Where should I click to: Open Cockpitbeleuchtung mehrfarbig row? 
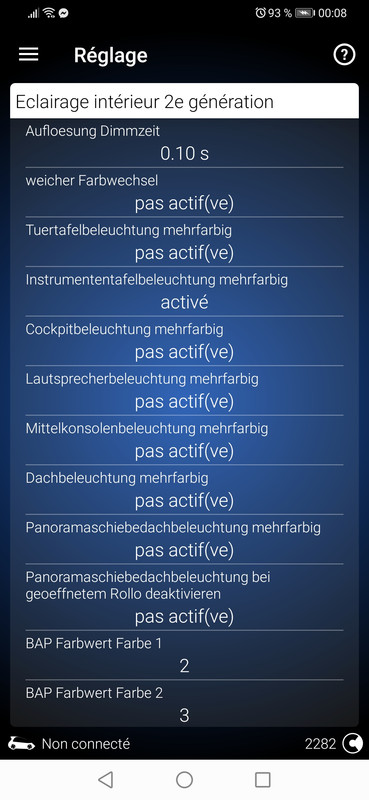pos(184,342)
